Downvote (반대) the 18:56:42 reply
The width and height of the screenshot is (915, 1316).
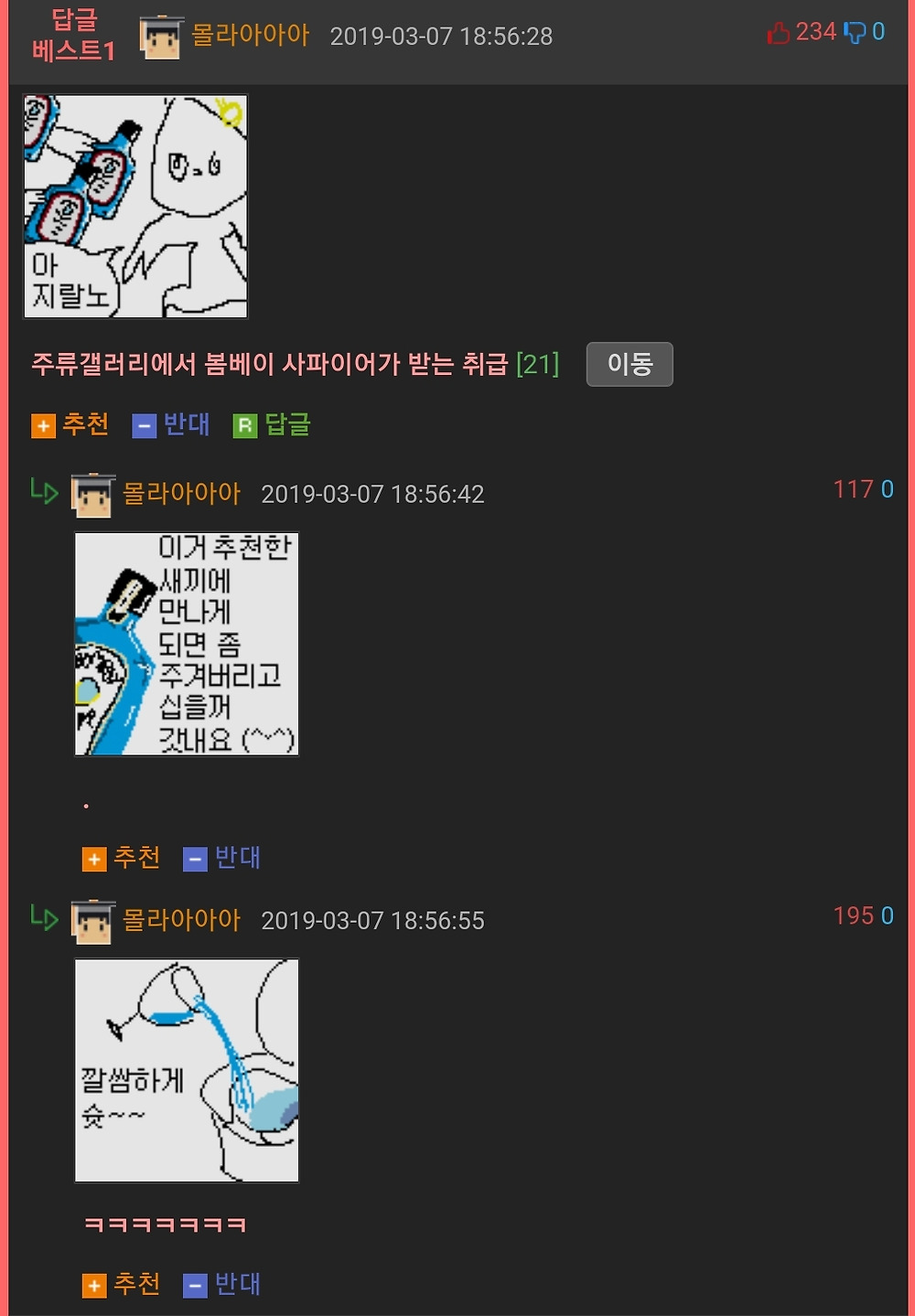click(222, 858)
